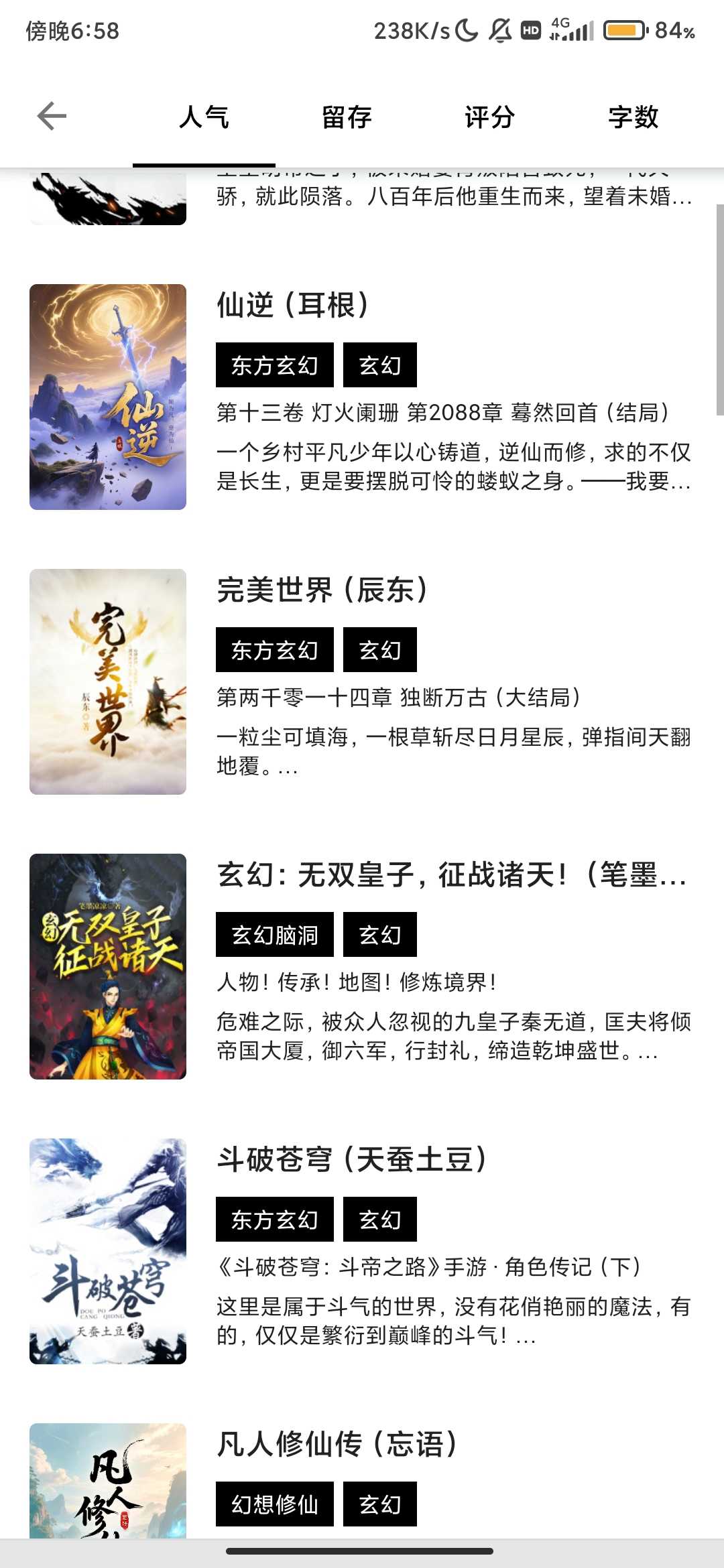Open 凡人修仙传 (忘语) book

click(337, 1444)
